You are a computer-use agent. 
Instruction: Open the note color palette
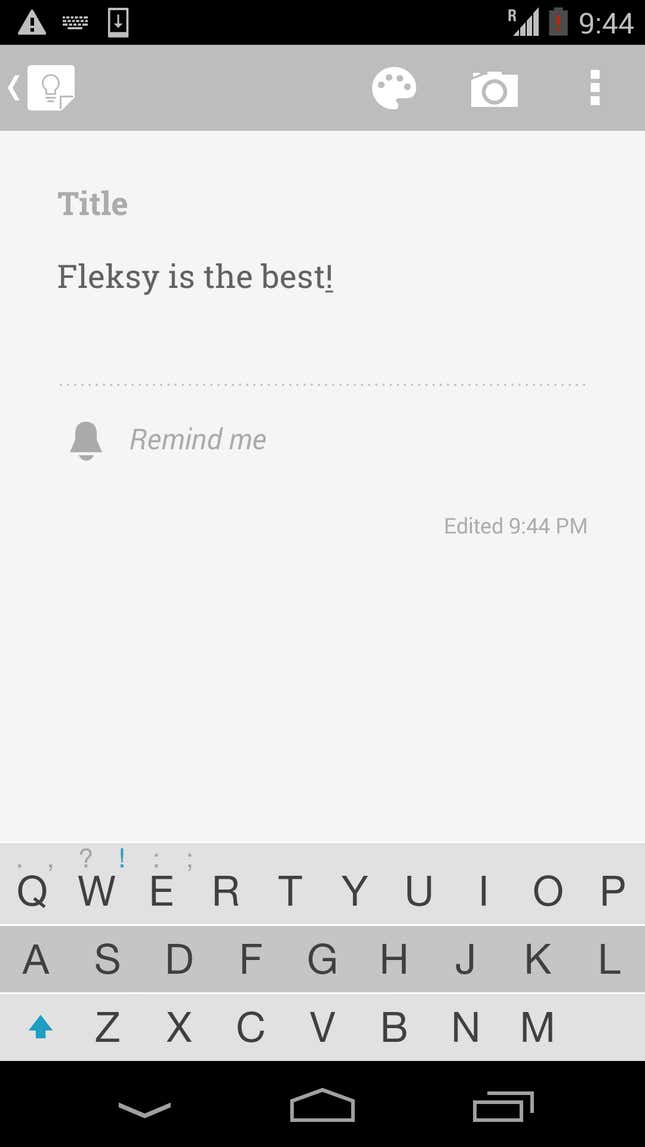coord(394,89)
